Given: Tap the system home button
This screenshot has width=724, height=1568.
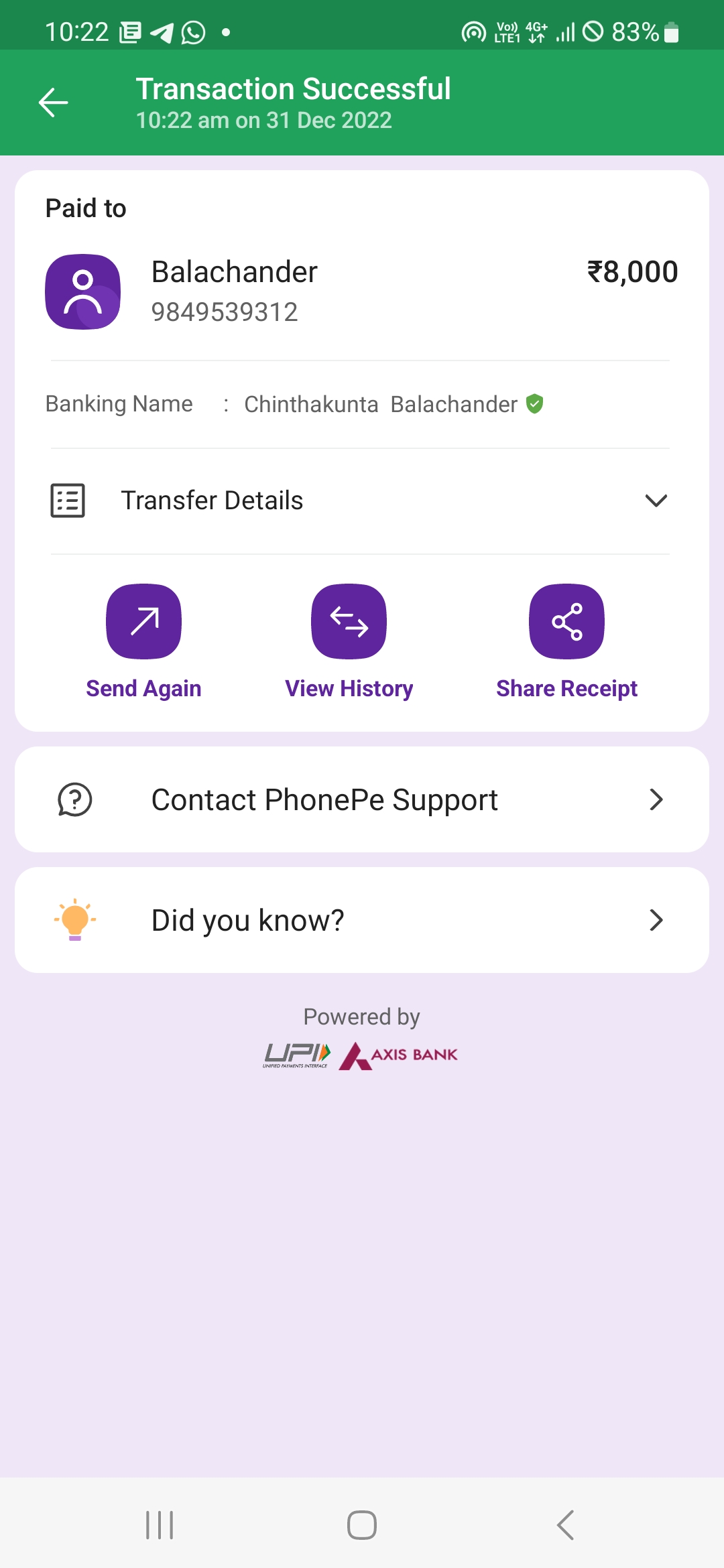Looking at the screenshot, I should (362, 1525).
